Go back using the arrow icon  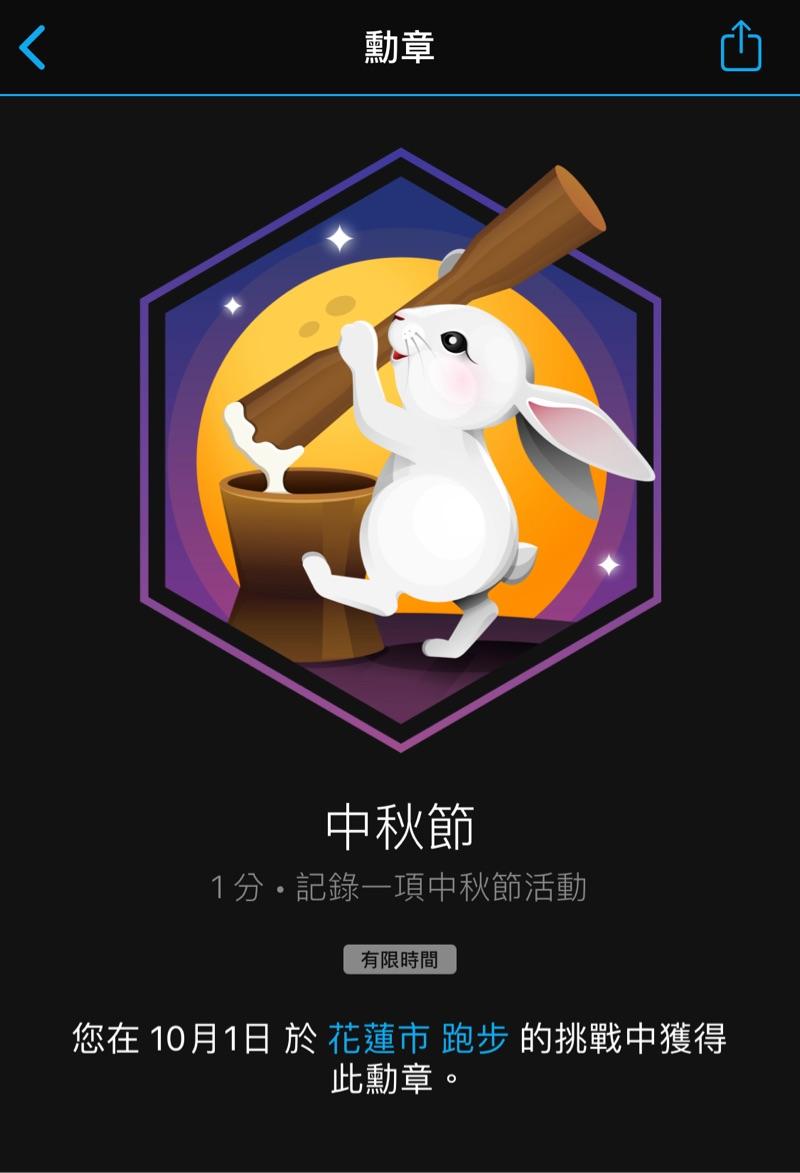click(x=33, y=47)
